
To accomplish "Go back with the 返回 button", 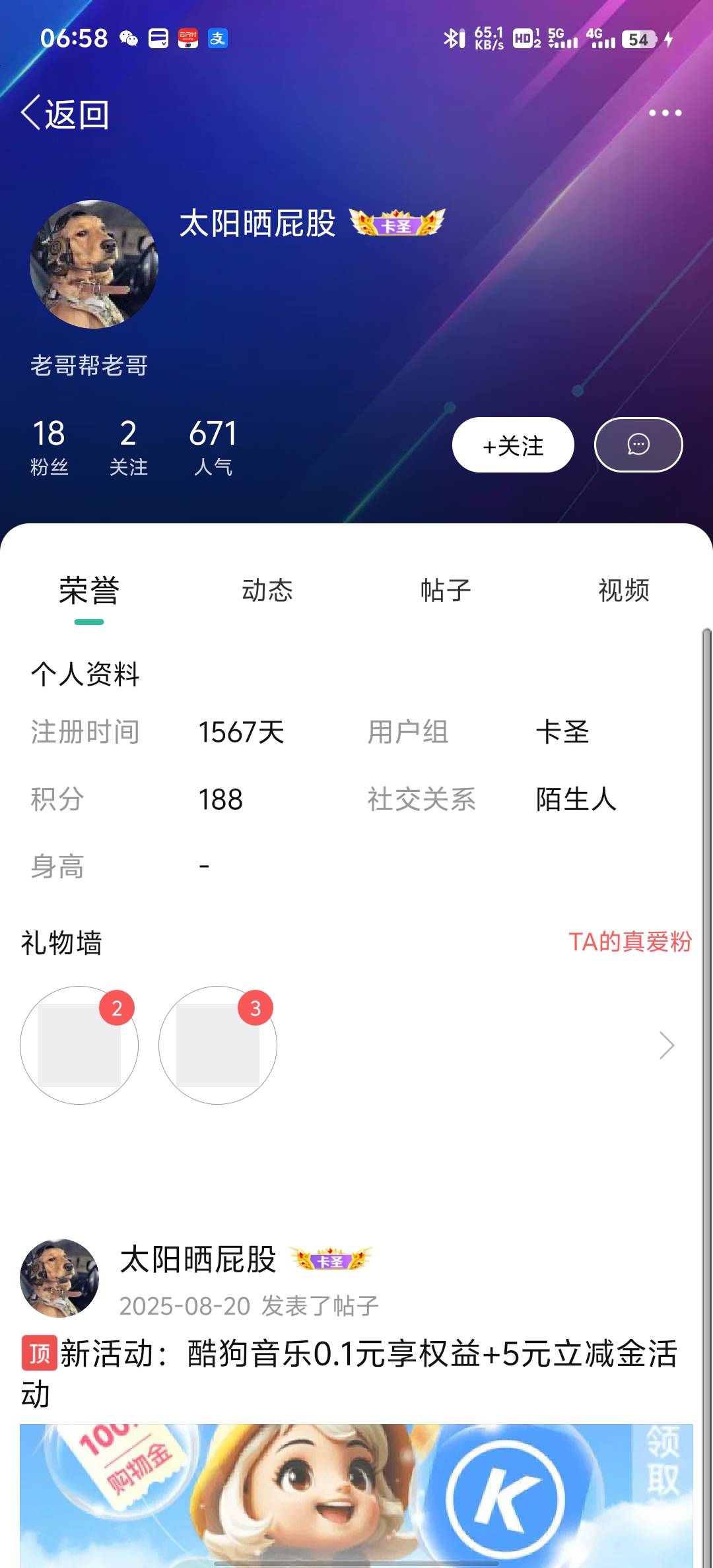I will 65,114.
